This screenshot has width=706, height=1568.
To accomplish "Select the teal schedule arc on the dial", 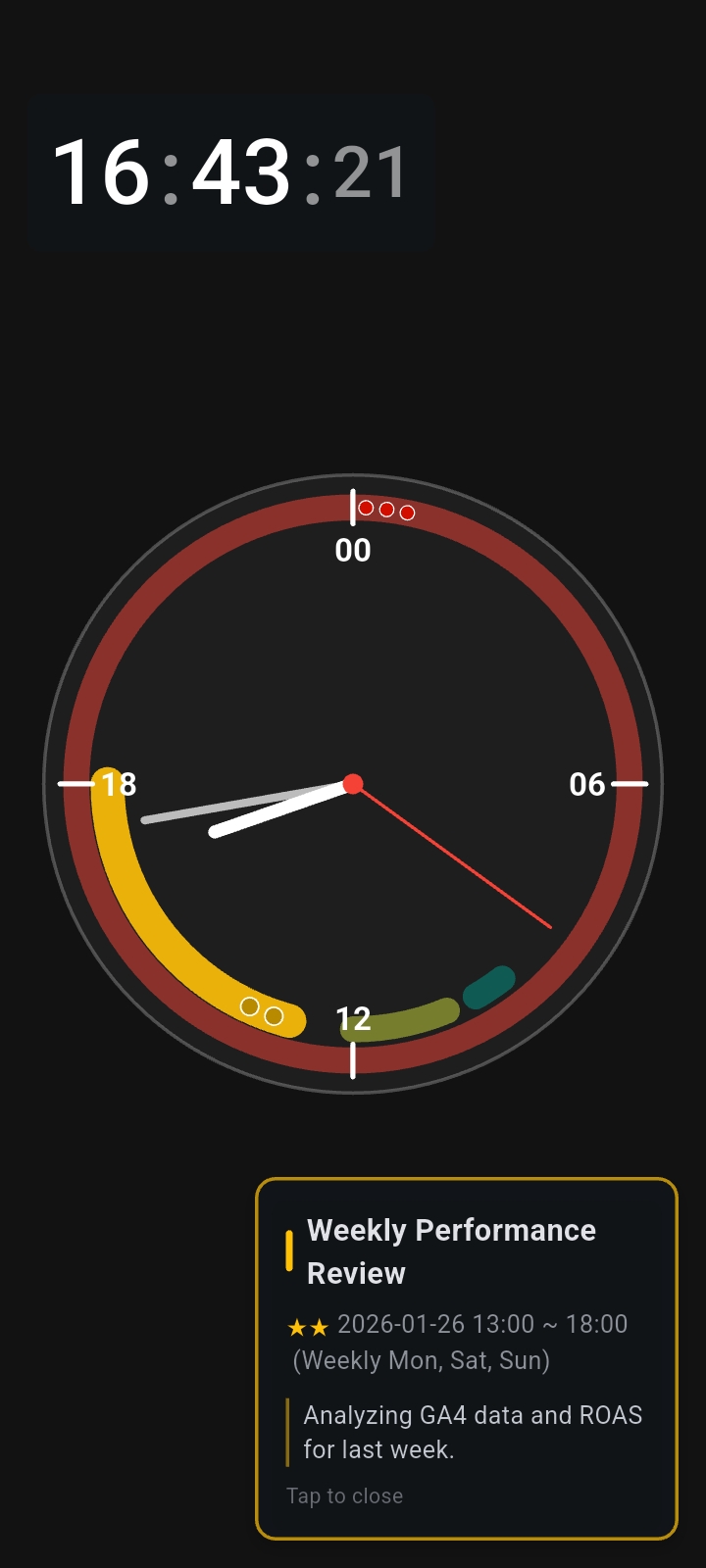I will point(489,987).
